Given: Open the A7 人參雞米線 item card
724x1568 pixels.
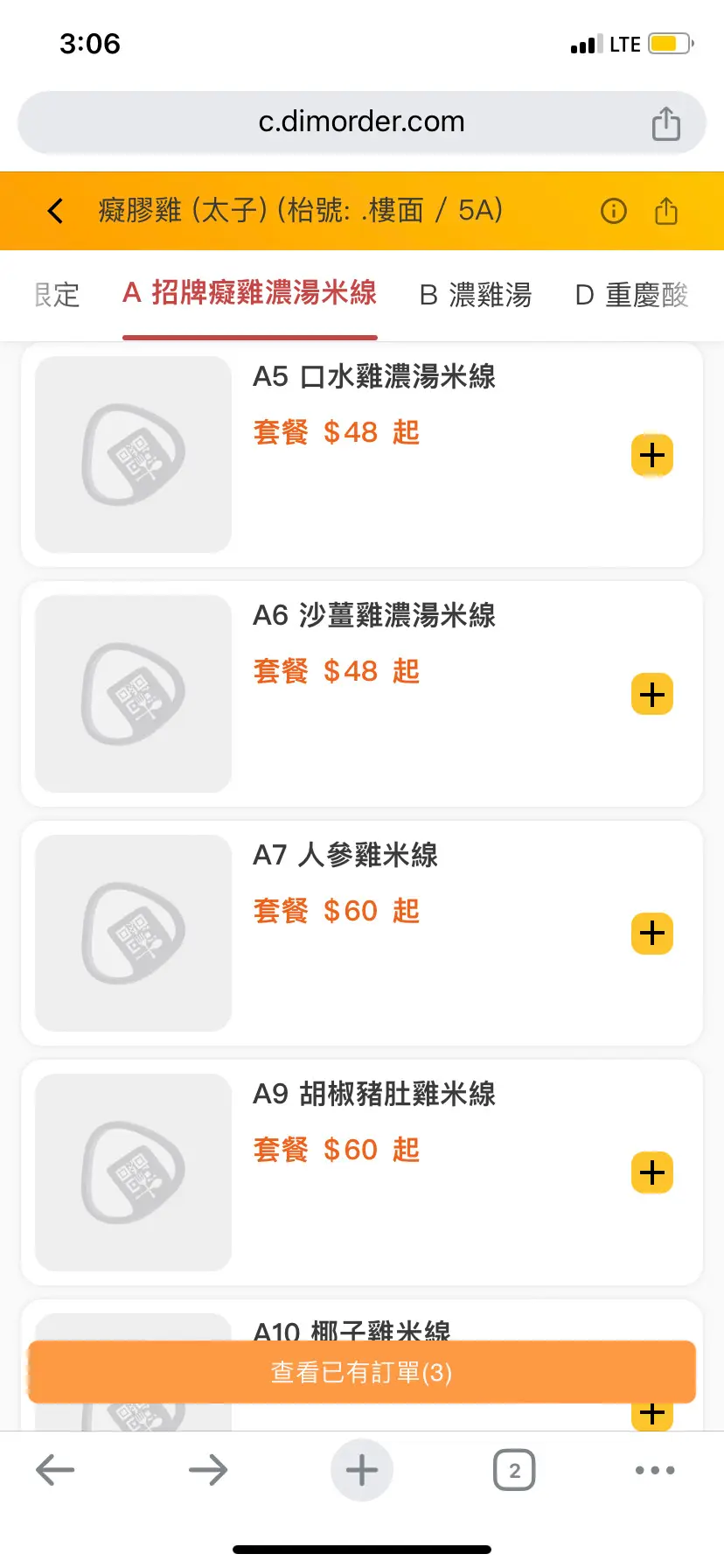Looking at the screenshot, I should tap(362, 933).
